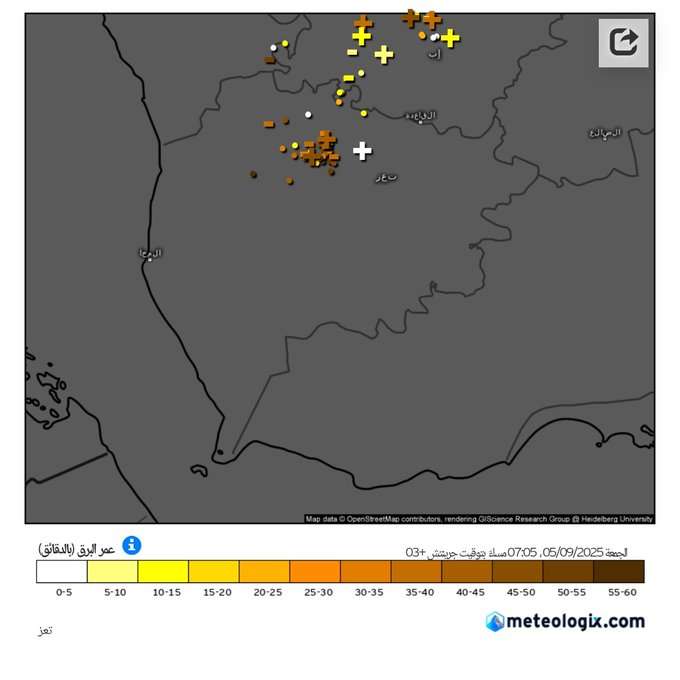The image size is (680, 680).
Task: Share the lightning map
Action: point(624,42)
